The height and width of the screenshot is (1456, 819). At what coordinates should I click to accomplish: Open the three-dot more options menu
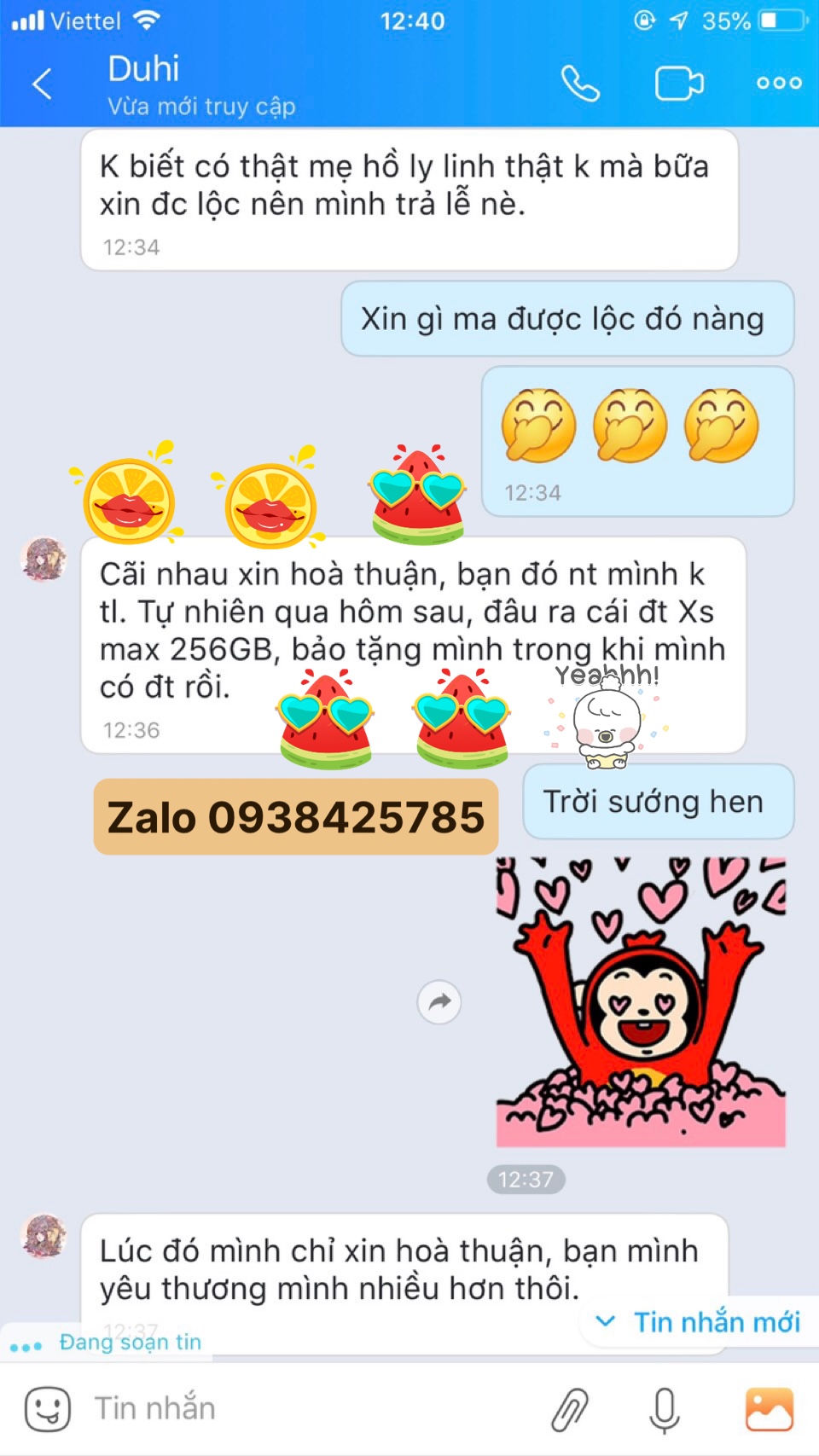(x=779, y=84)
